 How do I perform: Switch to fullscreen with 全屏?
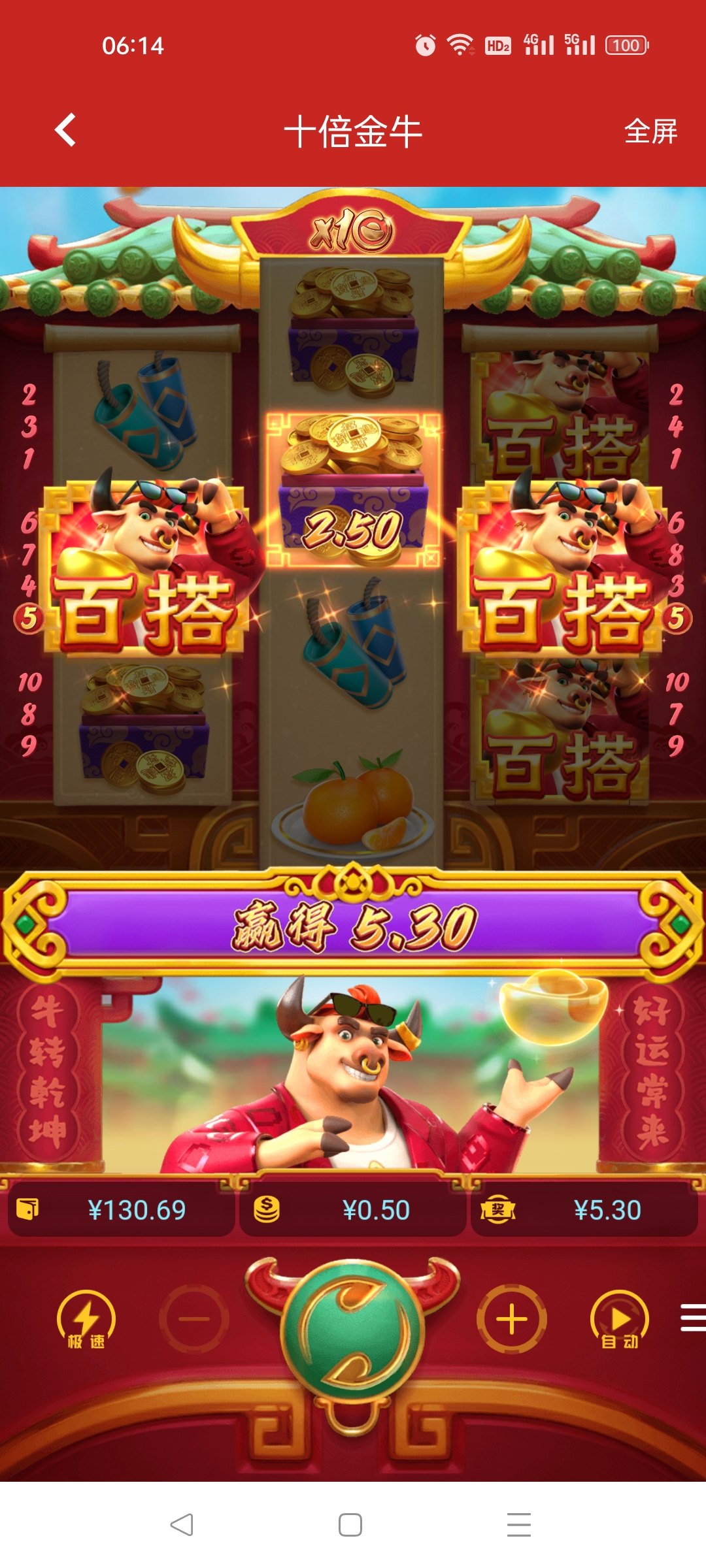(x=650, y=131)
